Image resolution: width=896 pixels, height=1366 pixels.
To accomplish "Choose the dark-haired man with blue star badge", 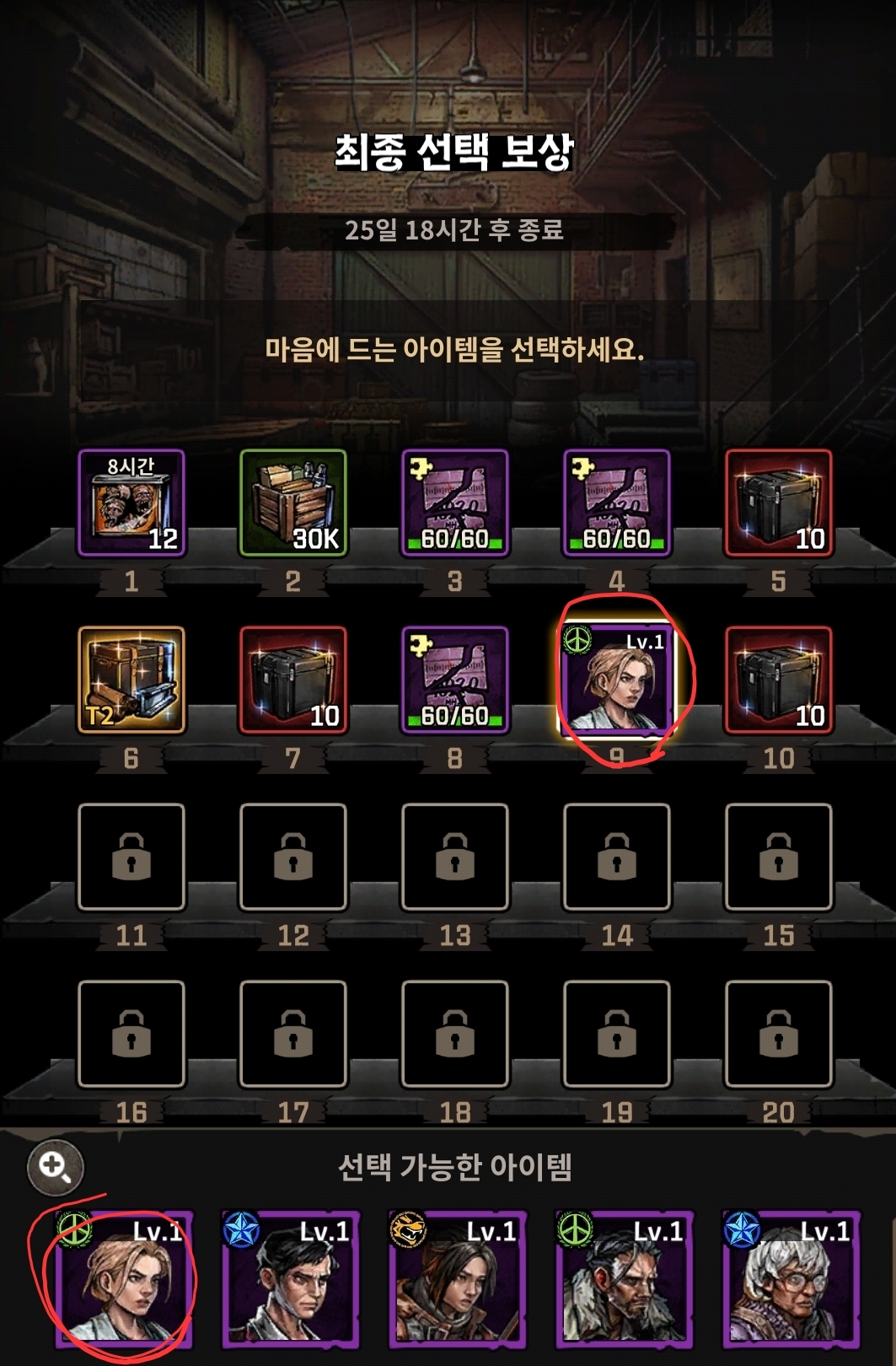I will click(291, 1278).
